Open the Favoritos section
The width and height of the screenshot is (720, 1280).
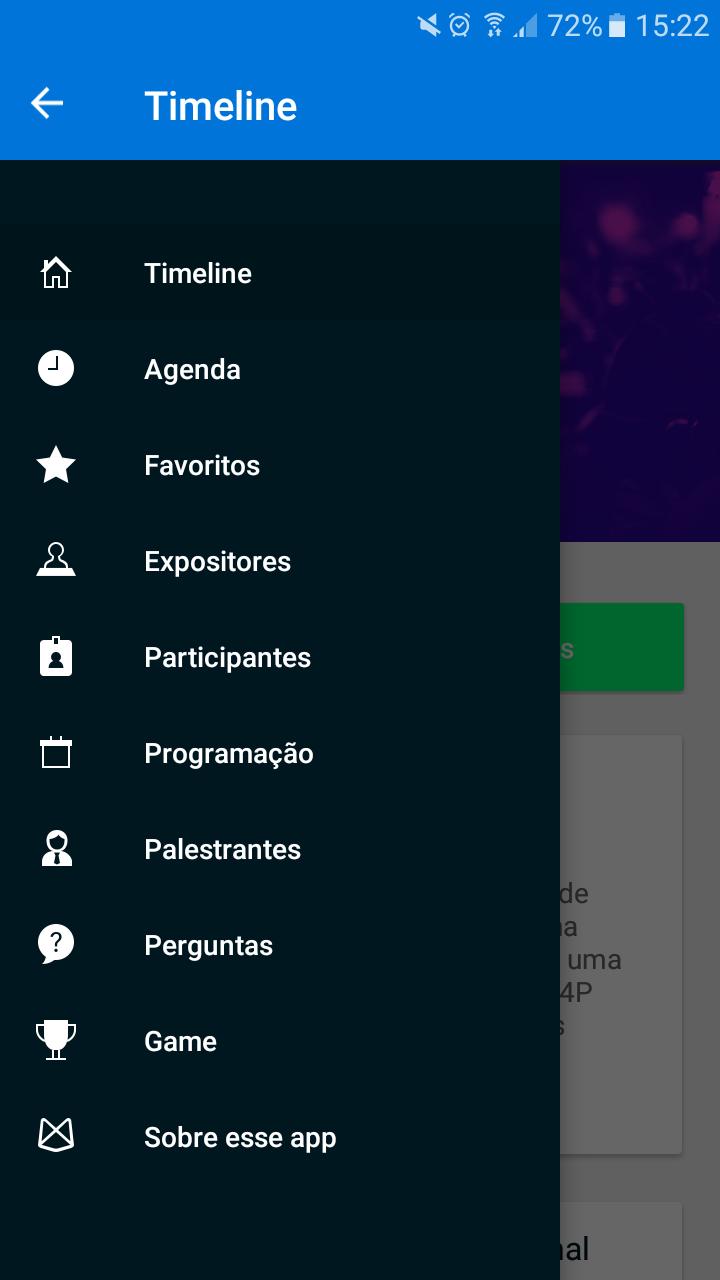tap(202, 465)
